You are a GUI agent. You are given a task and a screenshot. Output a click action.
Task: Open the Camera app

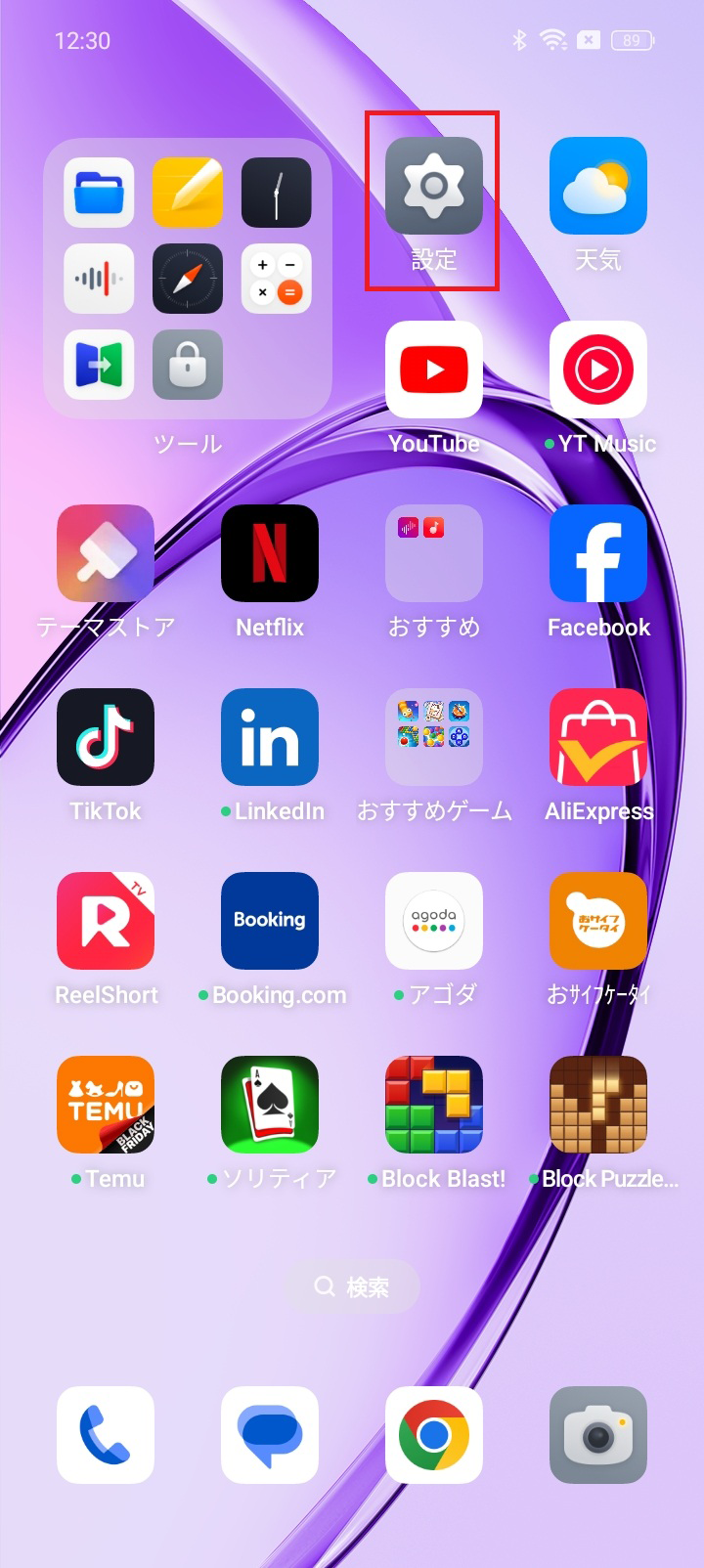point(597,1435)
